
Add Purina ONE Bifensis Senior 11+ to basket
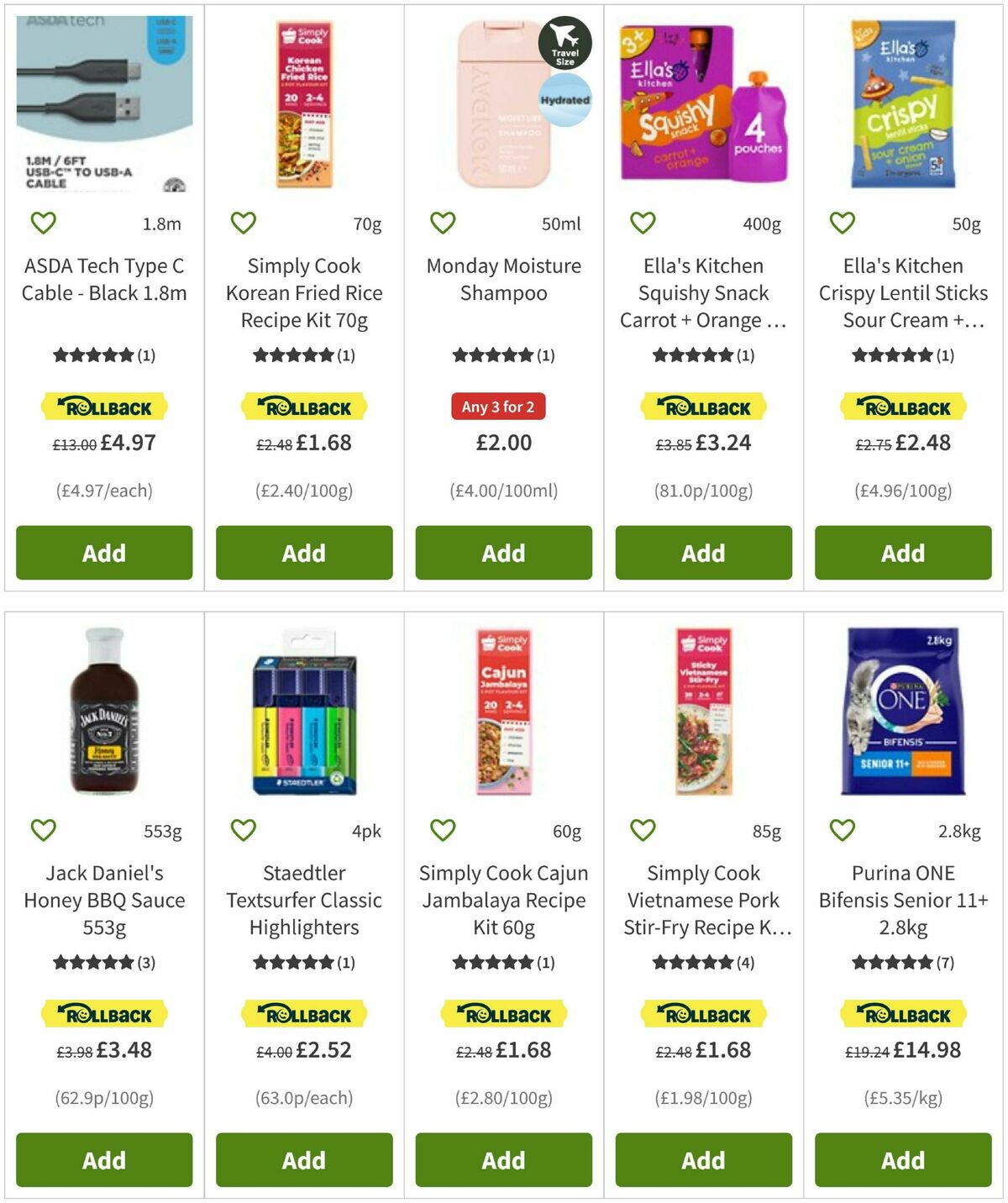903,1160
